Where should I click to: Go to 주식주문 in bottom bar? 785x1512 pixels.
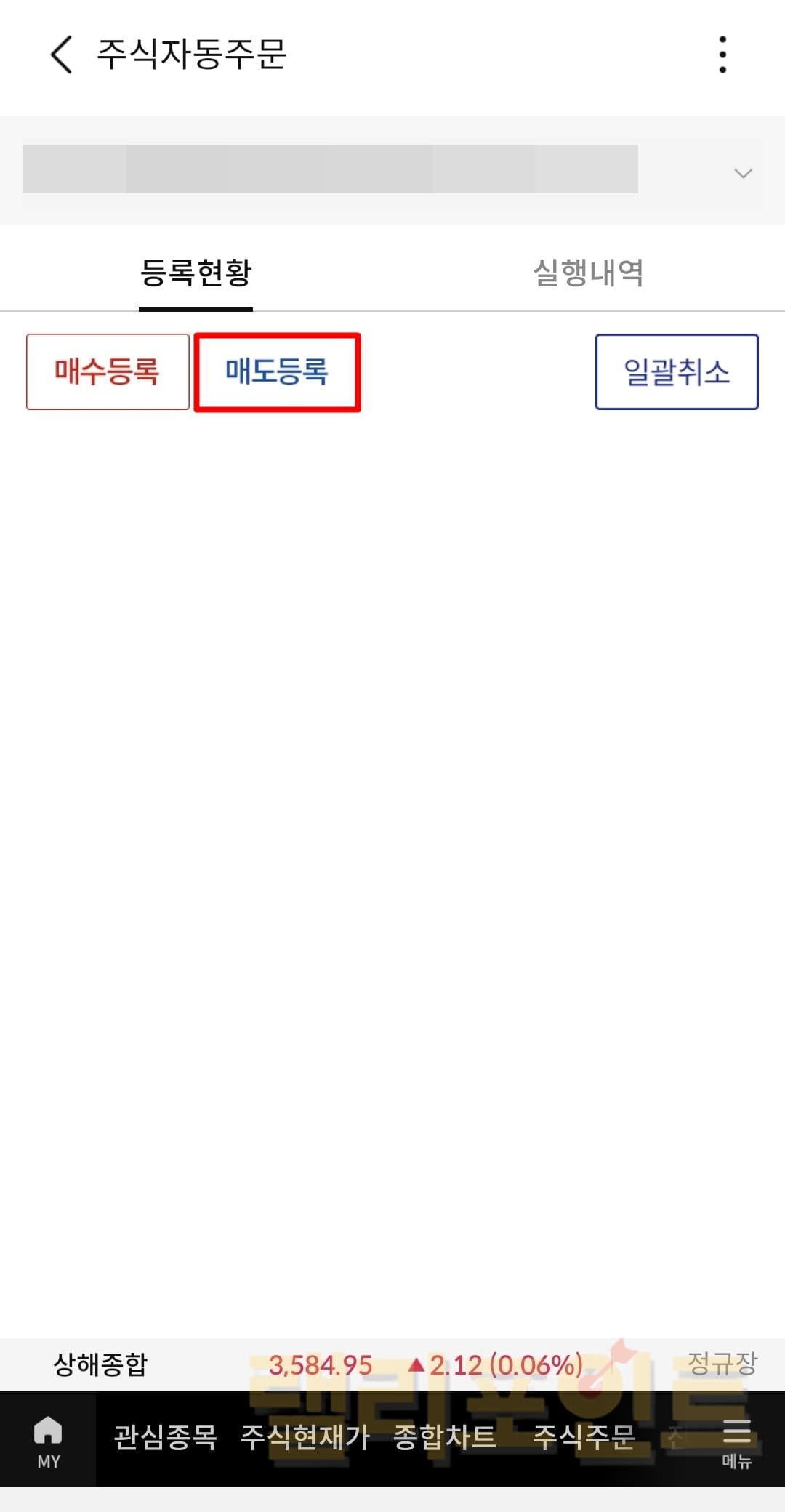point(584,1437)
